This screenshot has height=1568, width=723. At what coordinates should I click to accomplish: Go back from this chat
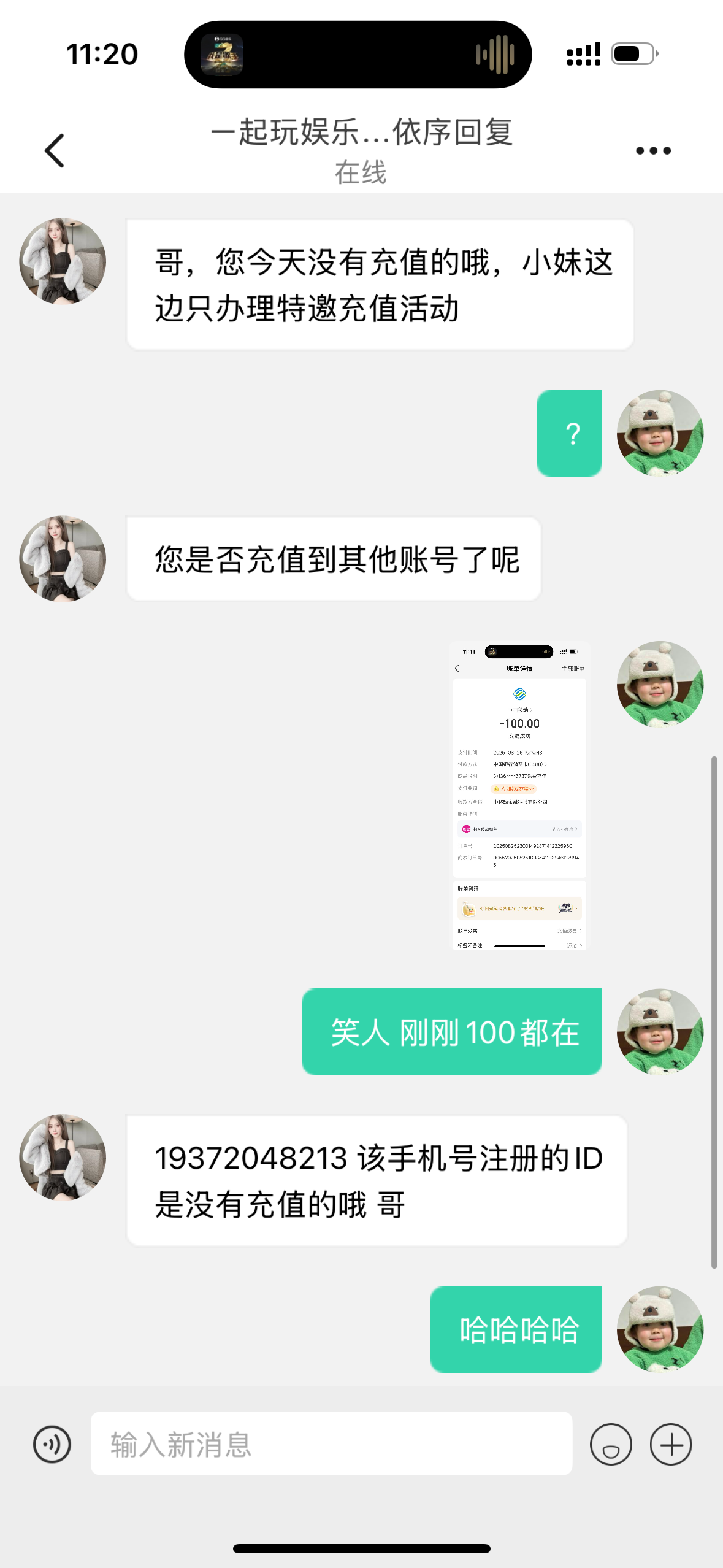(55, 150)
